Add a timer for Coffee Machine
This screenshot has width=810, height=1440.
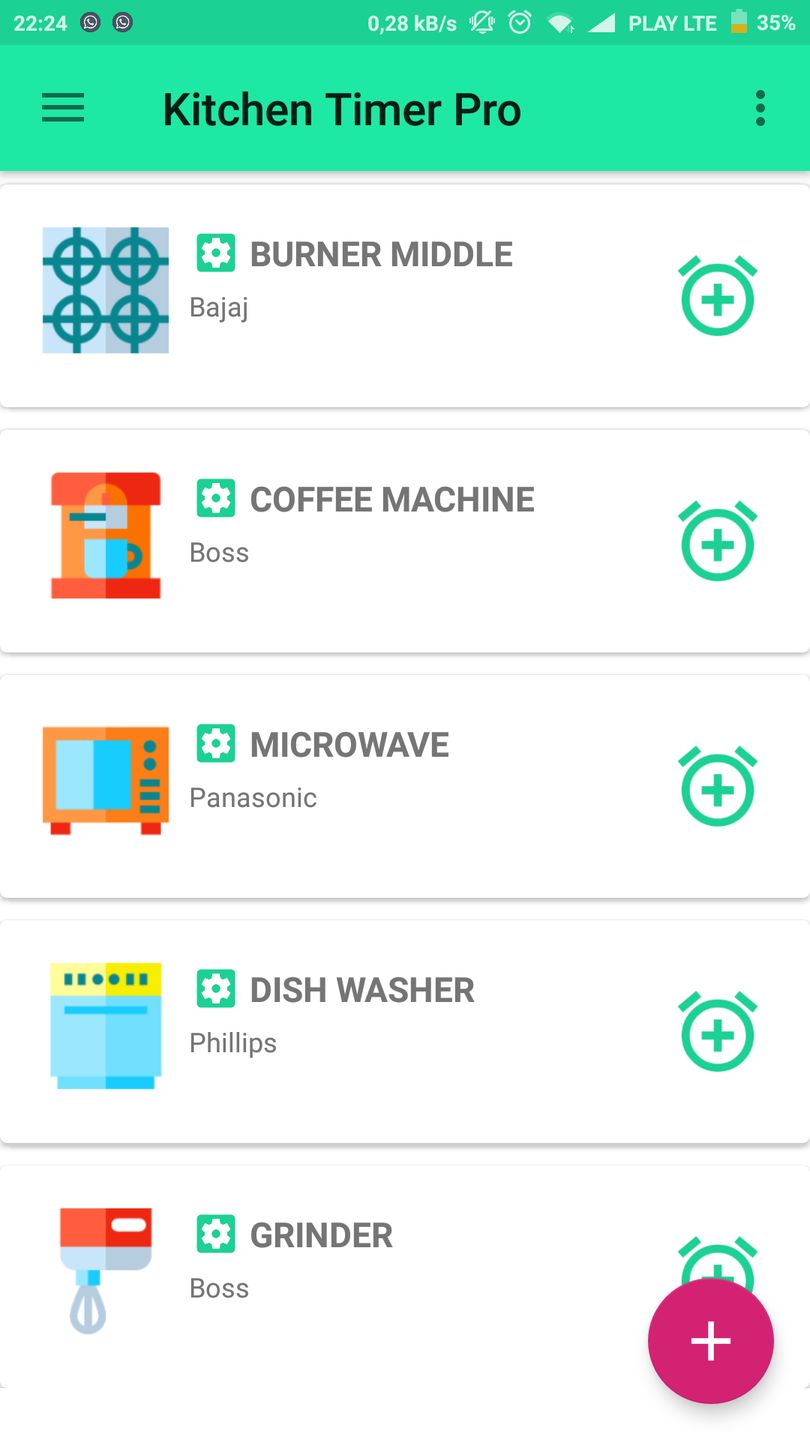(x=717, y=541)
